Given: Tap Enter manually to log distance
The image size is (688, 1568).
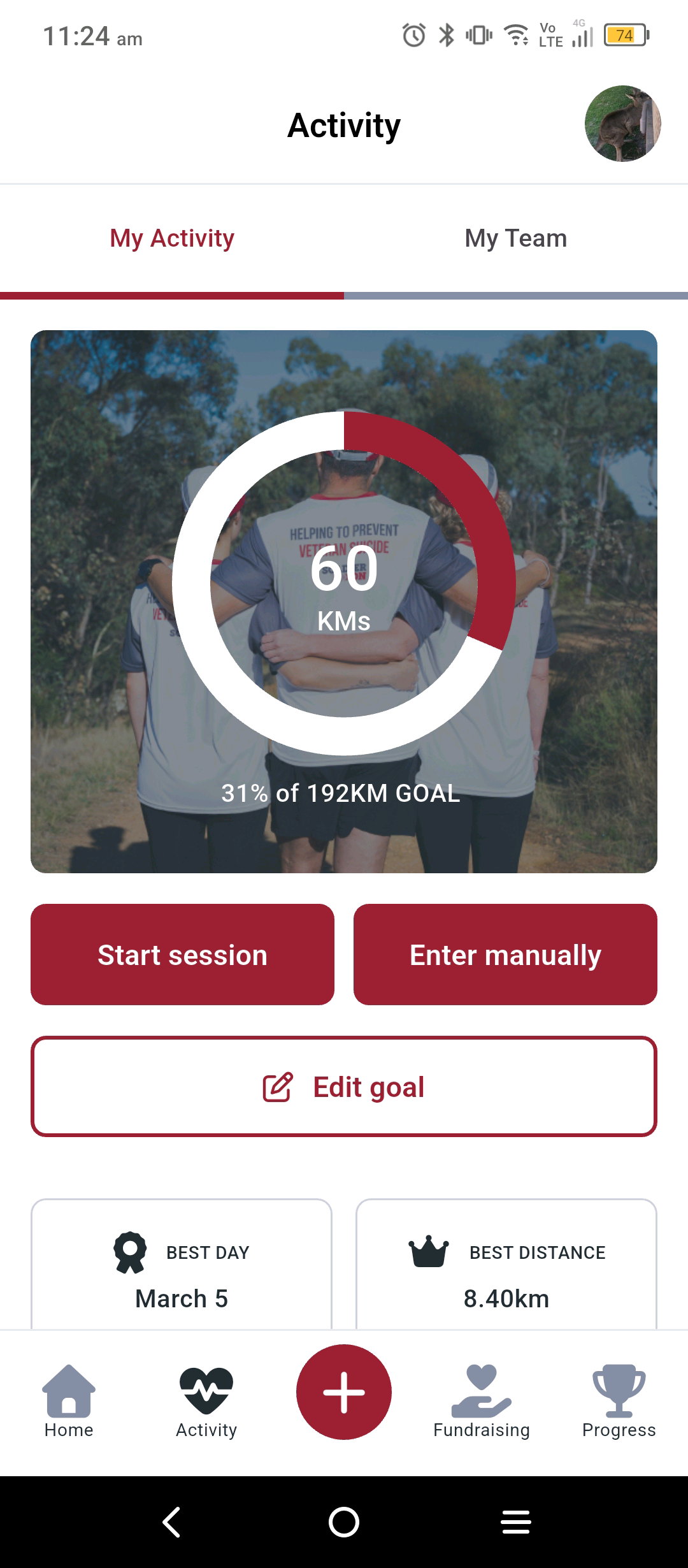Looking at the screenshot, I should click(x=505, y=954).
